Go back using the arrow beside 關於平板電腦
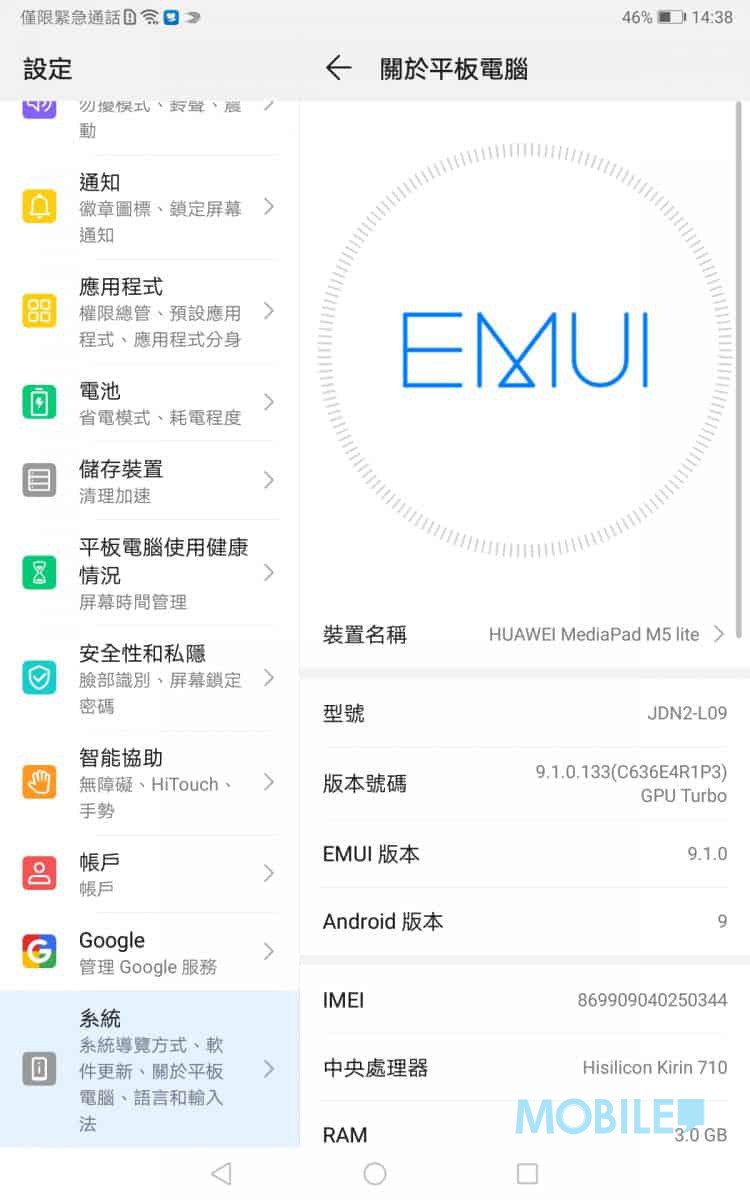Screen dimensions: 750x1200 [x=339, y=68]
